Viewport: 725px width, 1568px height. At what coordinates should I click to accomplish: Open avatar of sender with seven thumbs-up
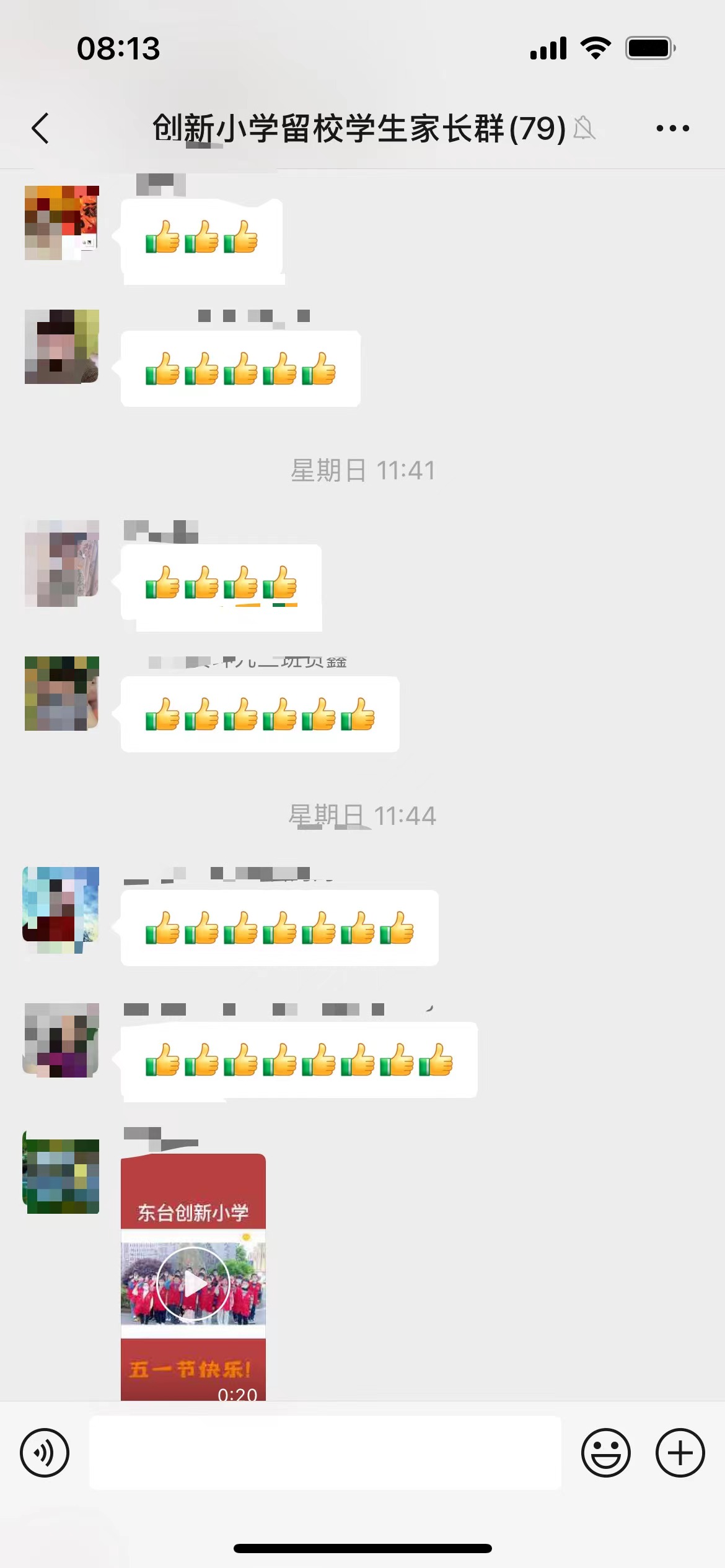(61, 909)
